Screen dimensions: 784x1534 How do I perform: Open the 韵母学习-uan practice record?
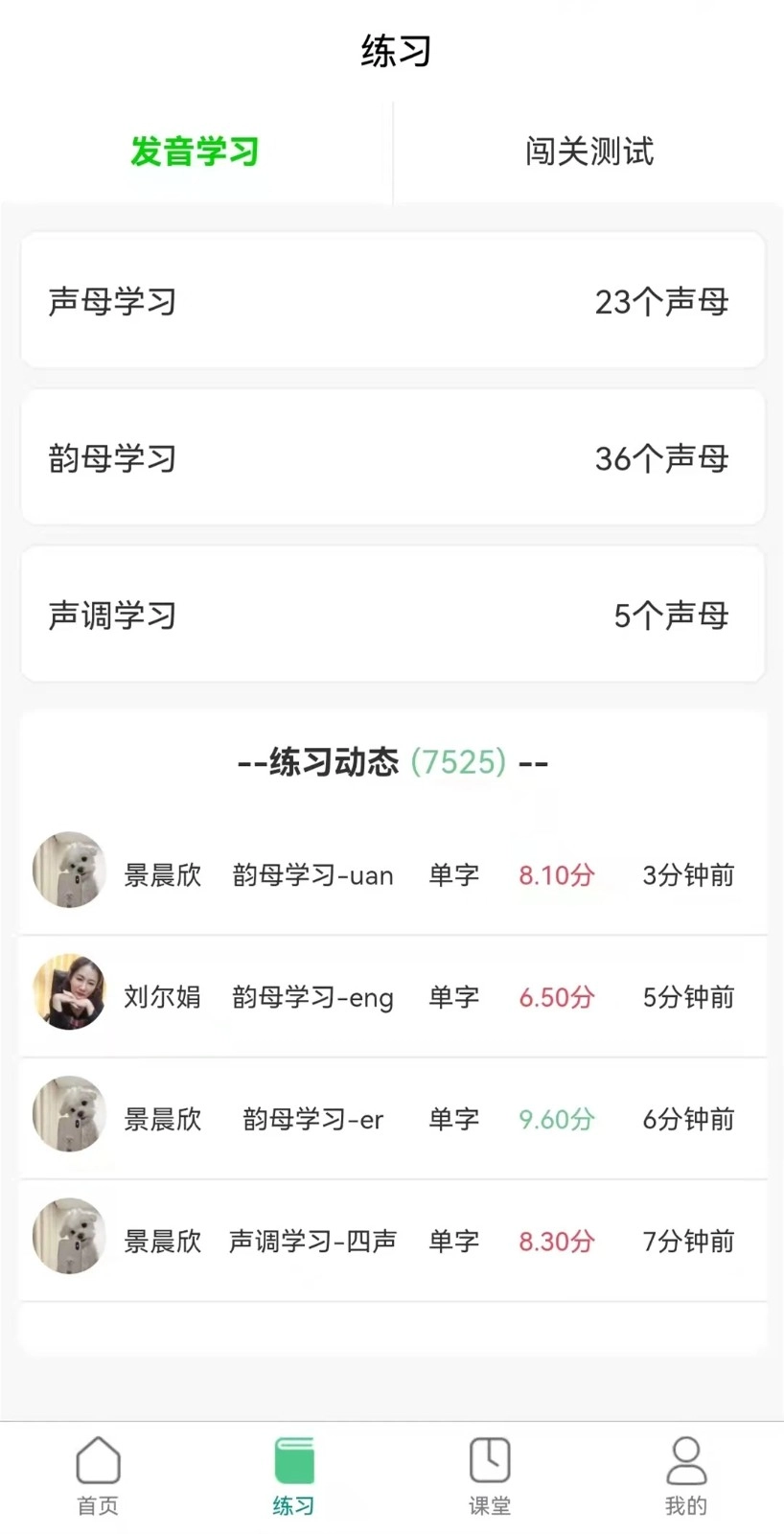pyautogui.click(x=313, y=874)
